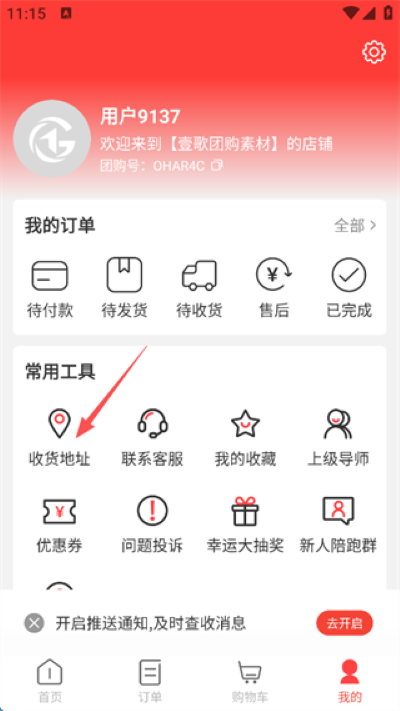Switch to the 首页 tab

point(50,680)
